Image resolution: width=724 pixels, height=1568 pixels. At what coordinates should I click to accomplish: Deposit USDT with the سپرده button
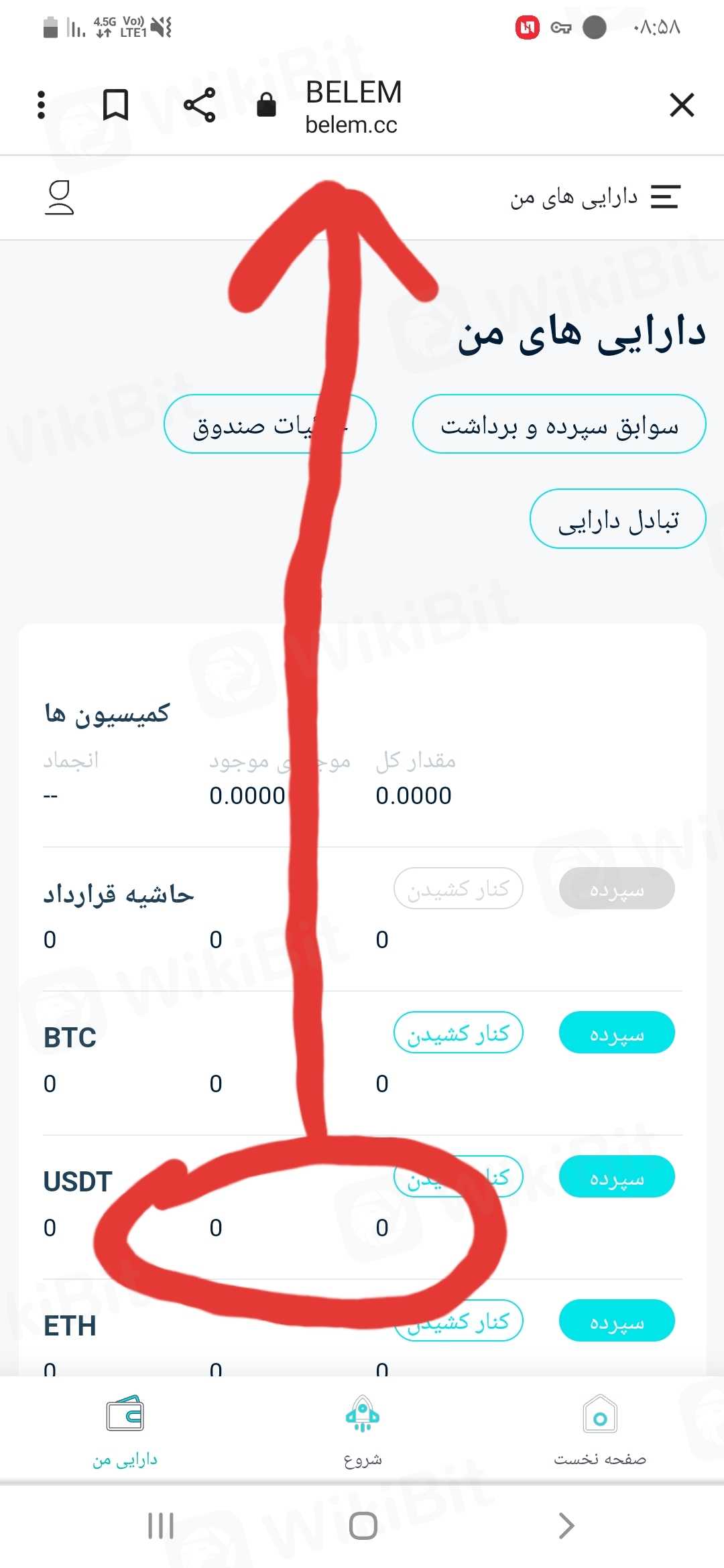coord(617,1177)
